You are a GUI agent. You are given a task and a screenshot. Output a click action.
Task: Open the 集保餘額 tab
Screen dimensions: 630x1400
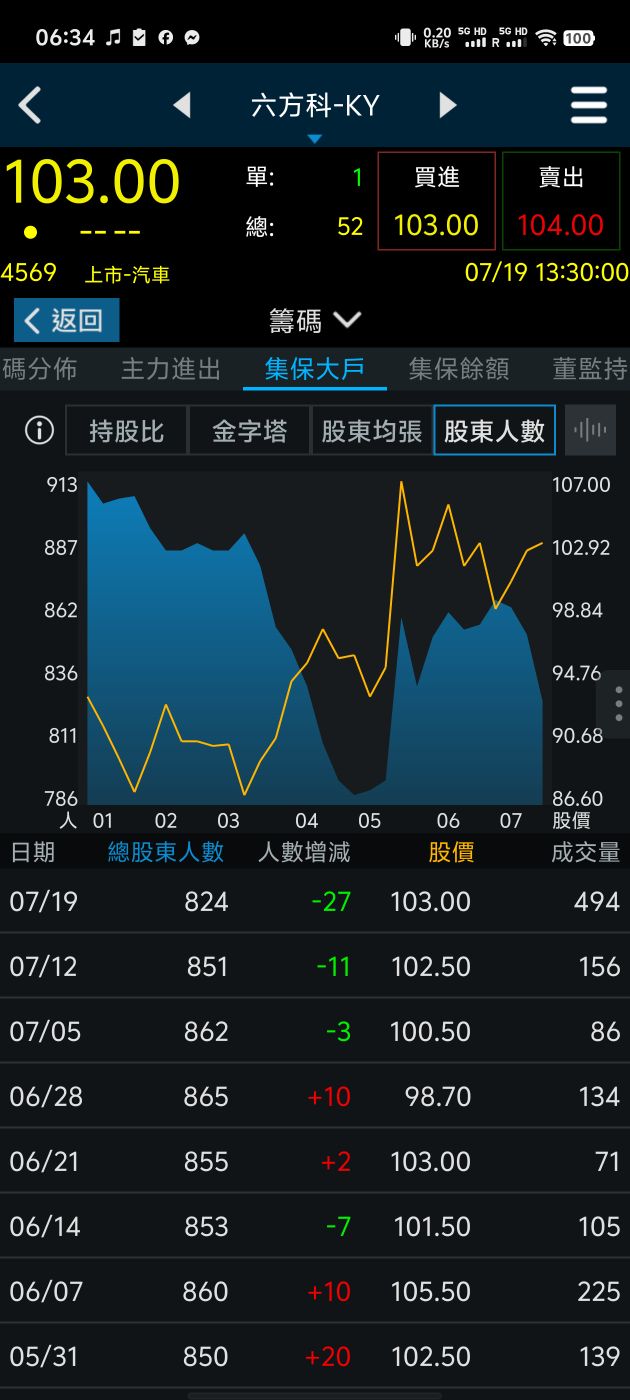tap(459, 369)
